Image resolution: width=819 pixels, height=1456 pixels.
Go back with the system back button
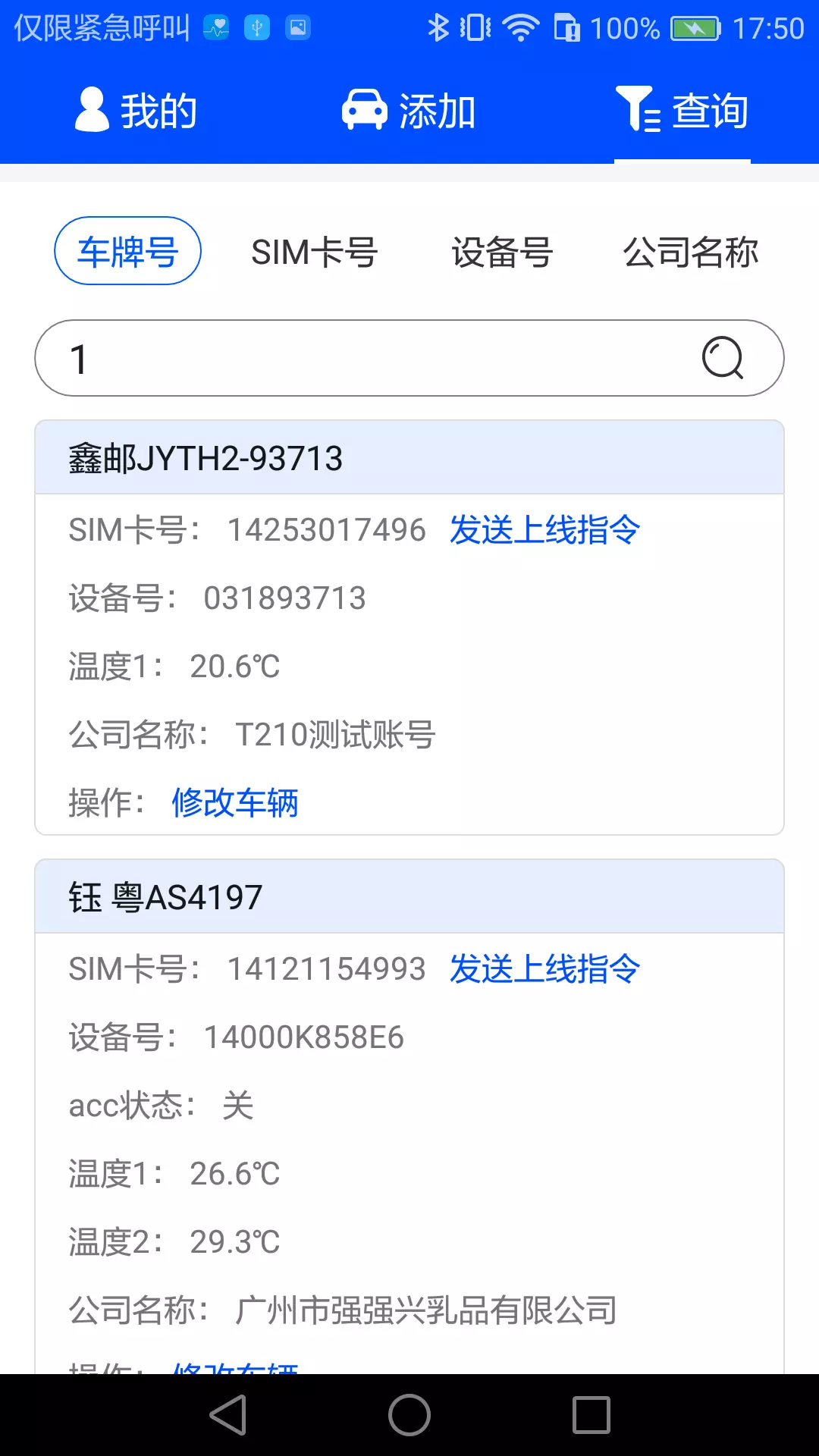[x=228, y=1415]
